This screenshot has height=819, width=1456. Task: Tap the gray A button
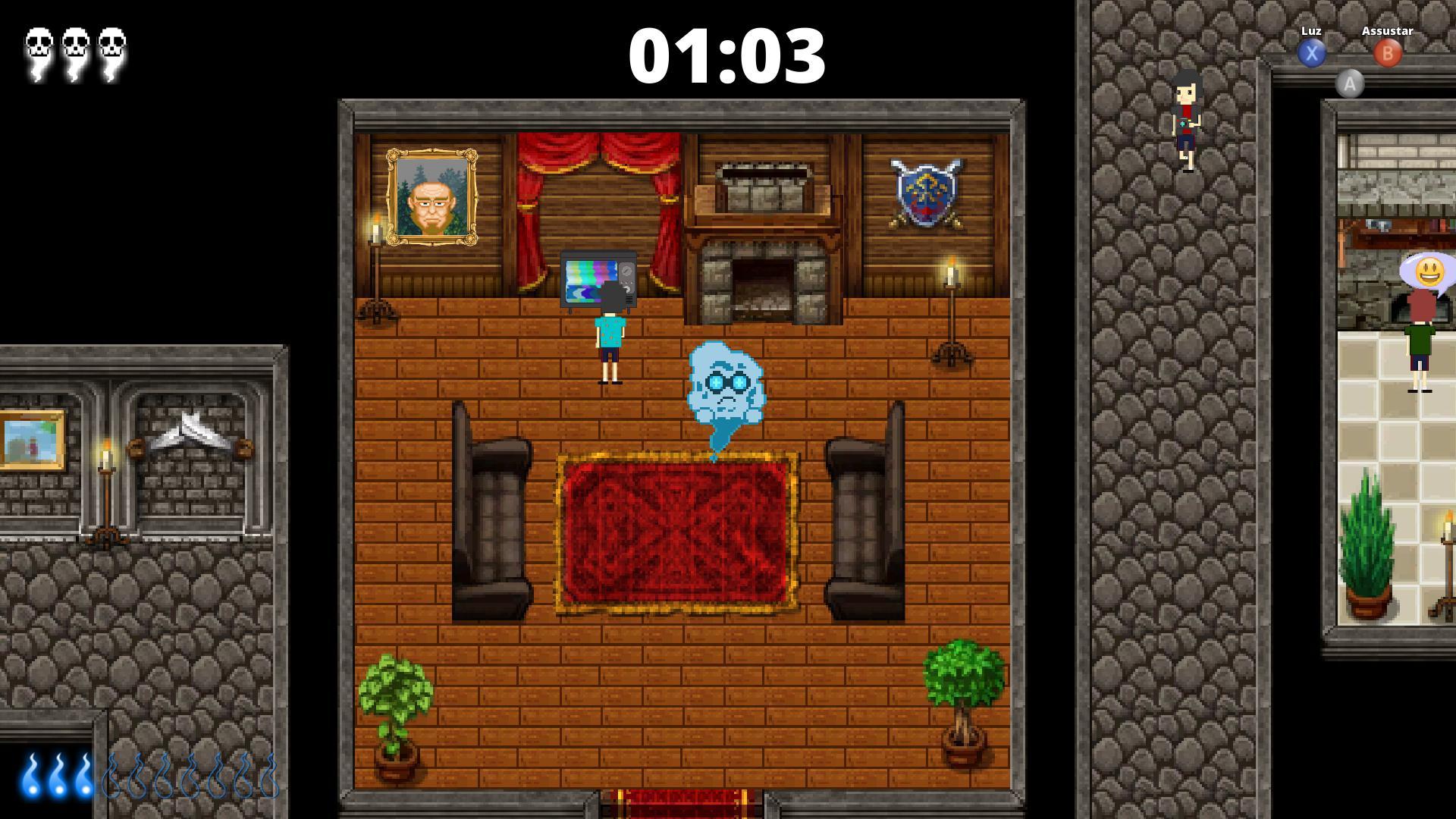click(1349, 84)
